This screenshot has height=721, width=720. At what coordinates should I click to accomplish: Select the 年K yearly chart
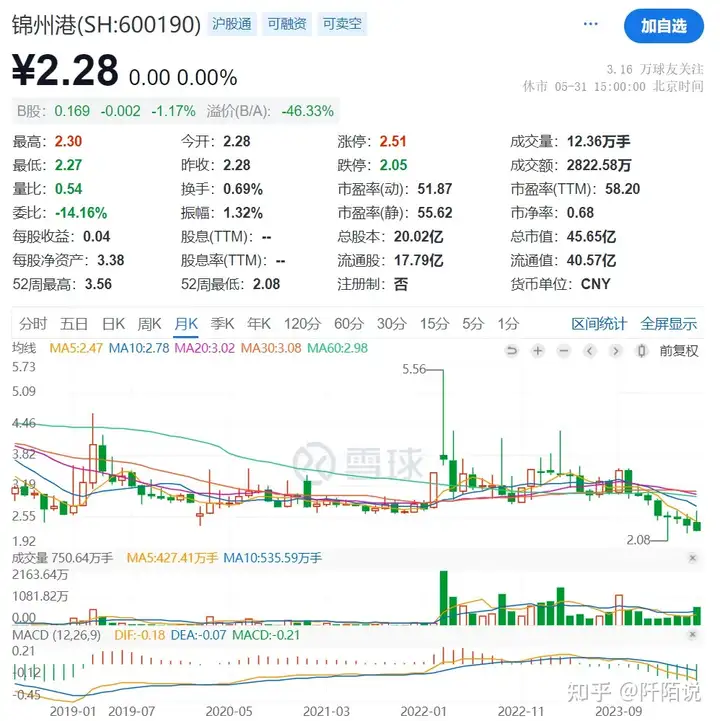coord(258,323)
